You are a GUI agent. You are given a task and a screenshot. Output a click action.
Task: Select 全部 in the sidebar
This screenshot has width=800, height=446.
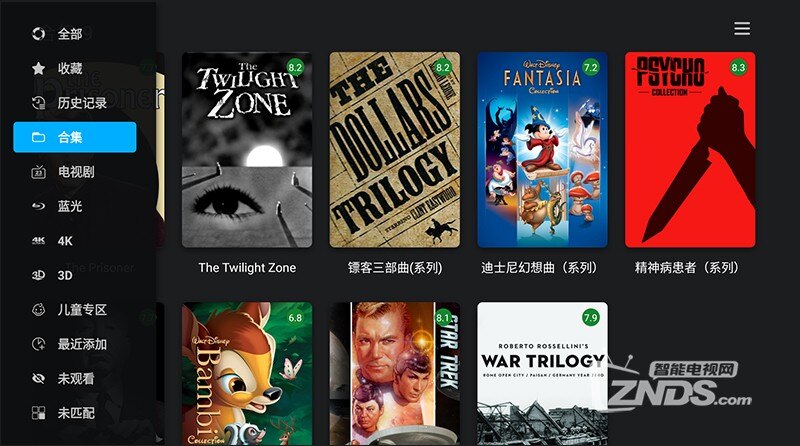[70, 34]
